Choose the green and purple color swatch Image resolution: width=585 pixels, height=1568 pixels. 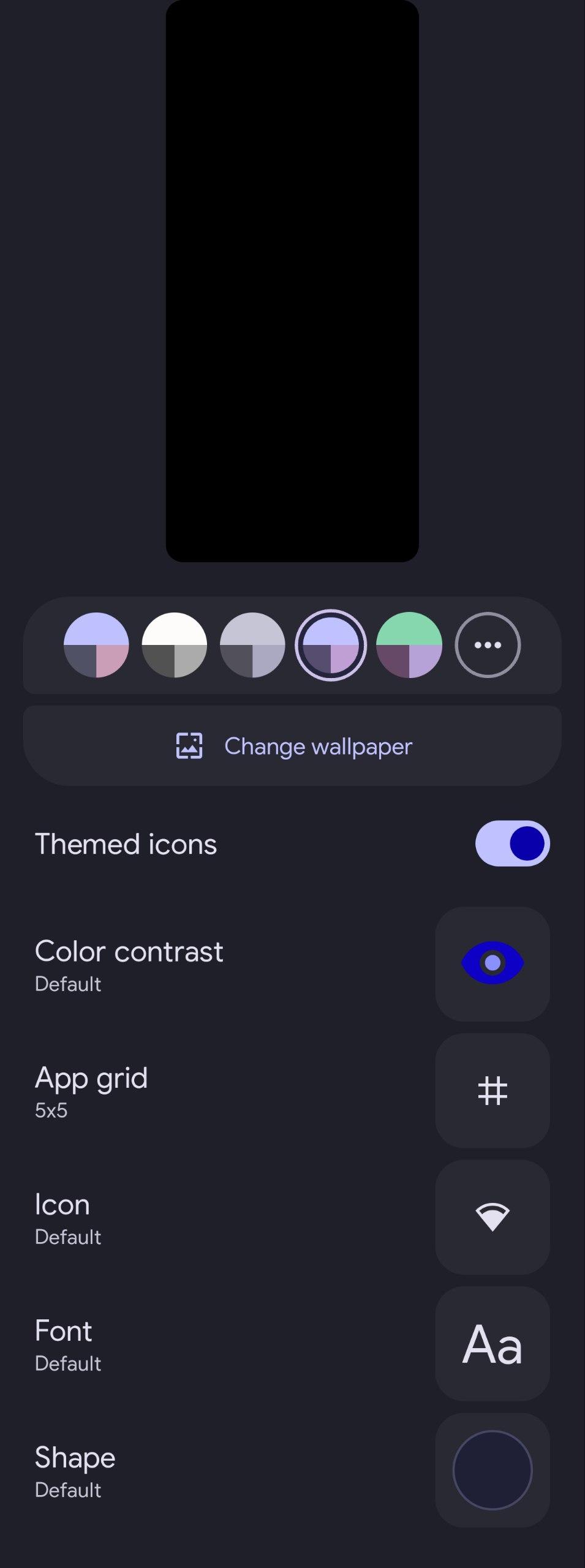409,645
